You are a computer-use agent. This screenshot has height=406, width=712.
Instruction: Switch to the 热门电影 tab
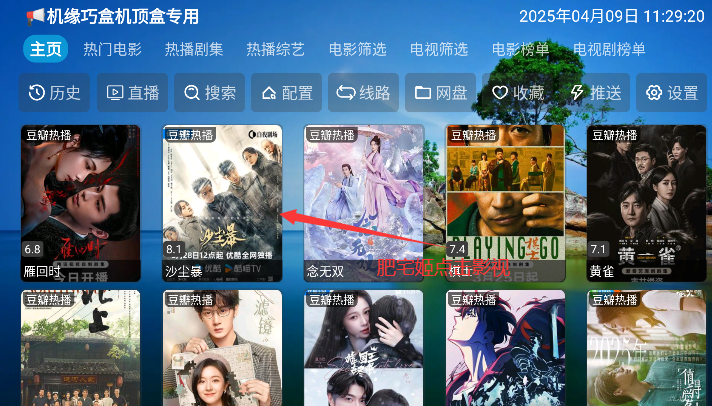112,49
